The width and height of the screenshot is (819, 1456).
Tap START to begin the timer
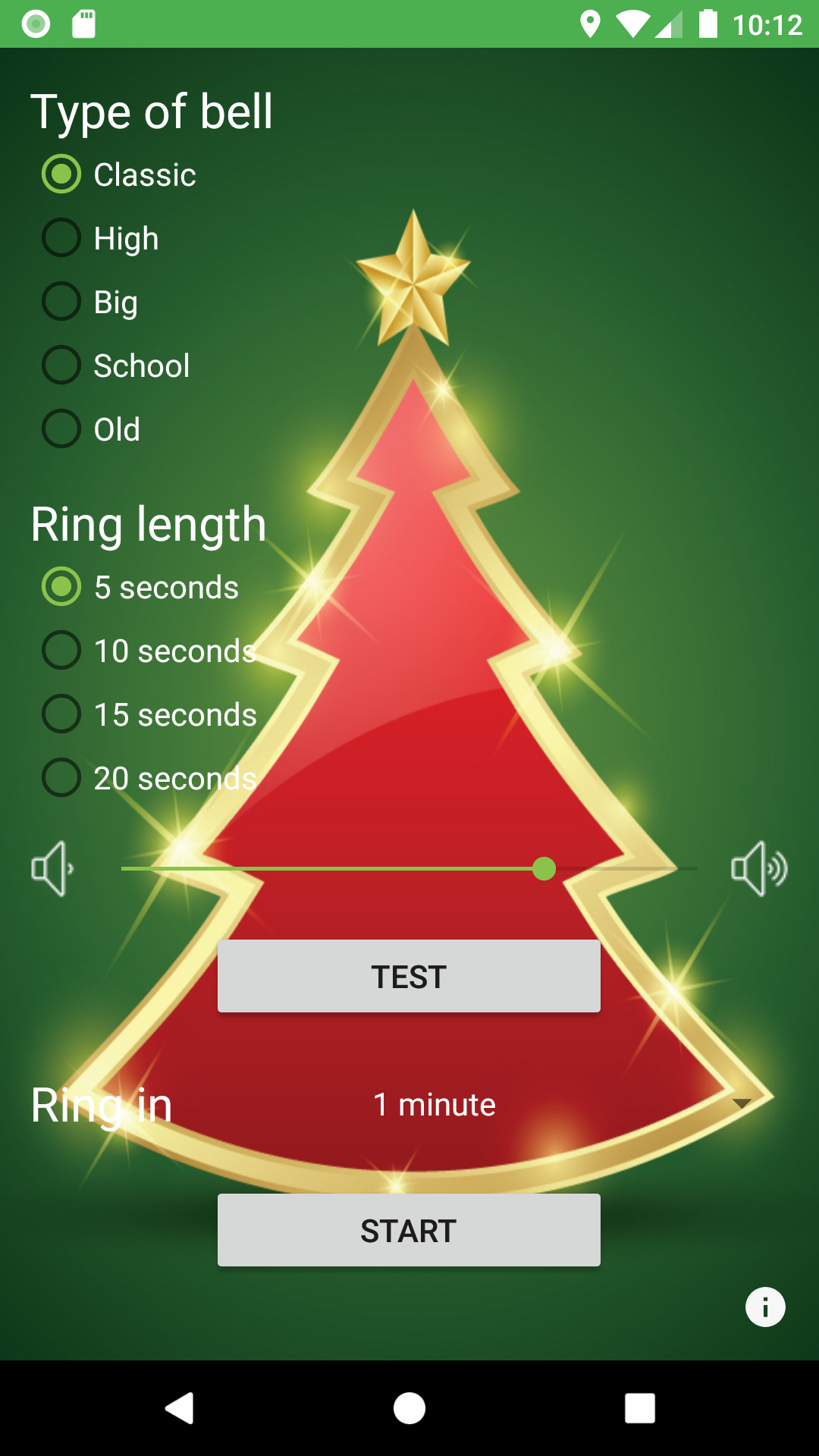(x=409, y=1230)
